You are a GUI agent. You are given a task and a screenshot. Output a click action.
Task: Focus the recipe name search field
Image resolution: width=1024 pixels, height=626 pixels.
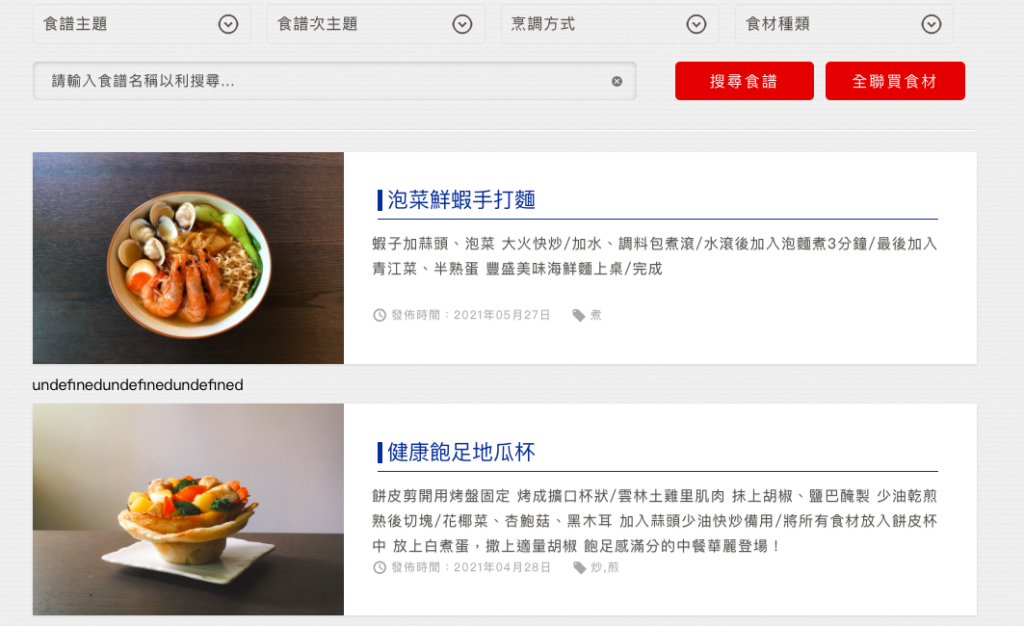320,81
